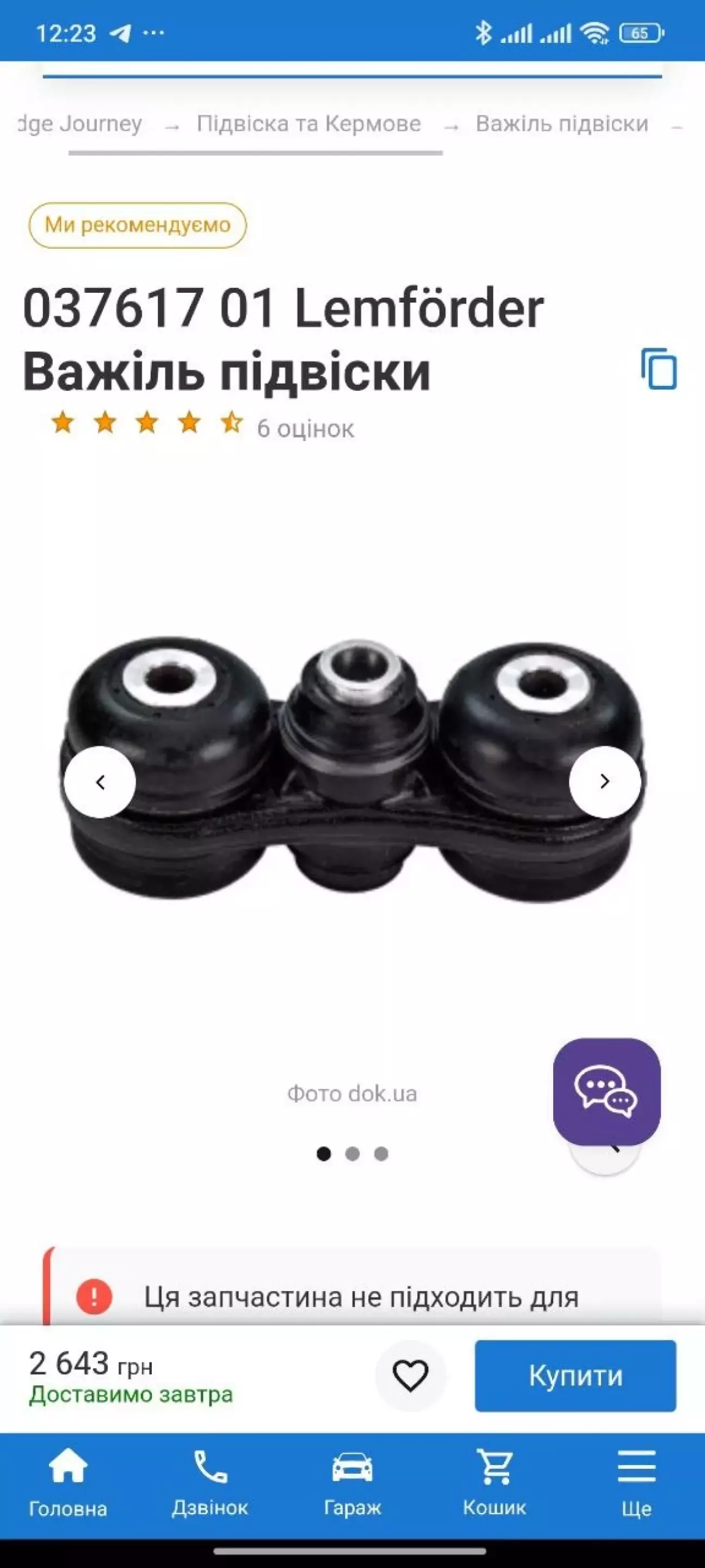The image size is (705, 1568).
Task: Show the previous product photo
Action: click(x=100, y=782)
